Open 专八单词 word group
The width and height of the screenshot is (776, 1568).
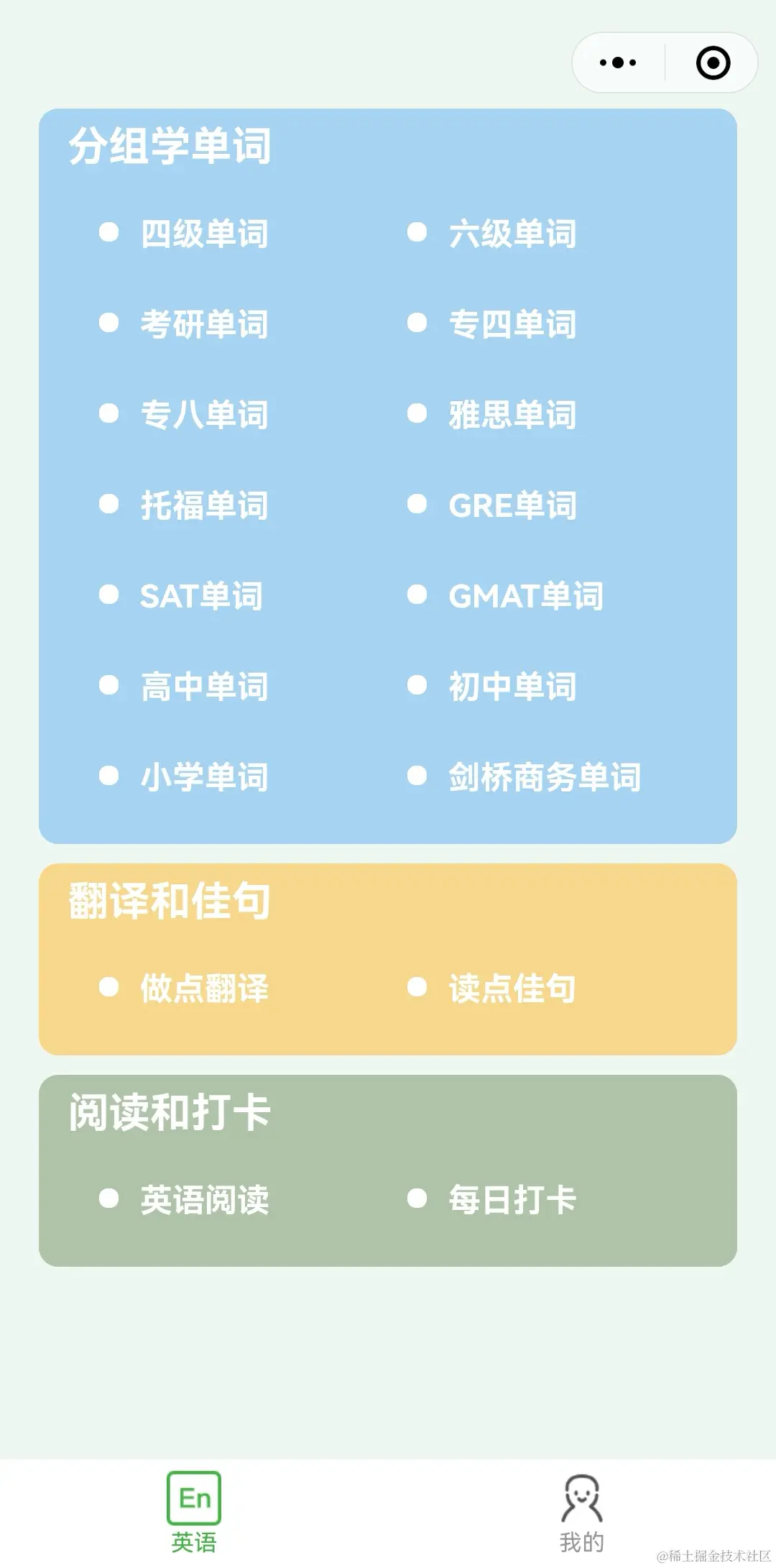[204, 415]
